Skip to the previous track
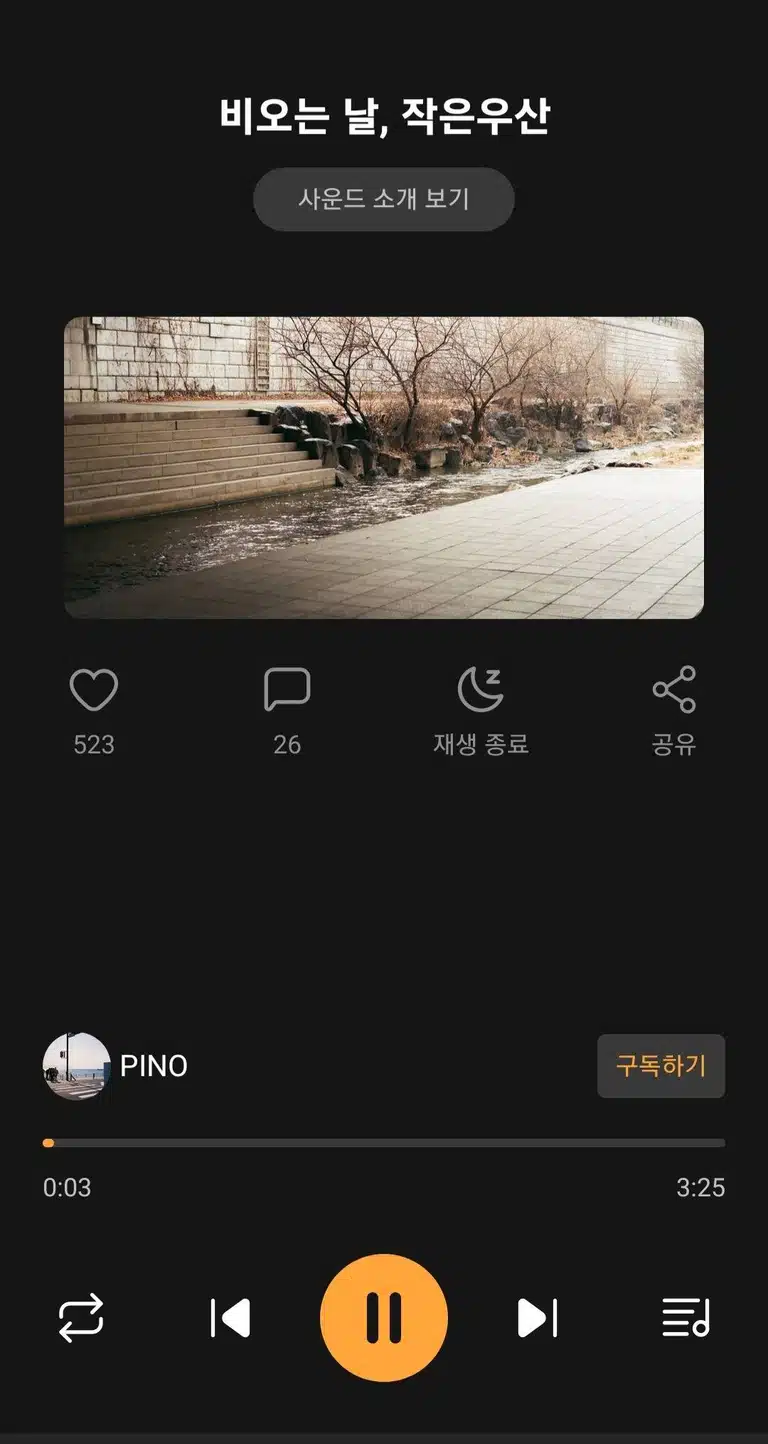 coord(230,1318)
